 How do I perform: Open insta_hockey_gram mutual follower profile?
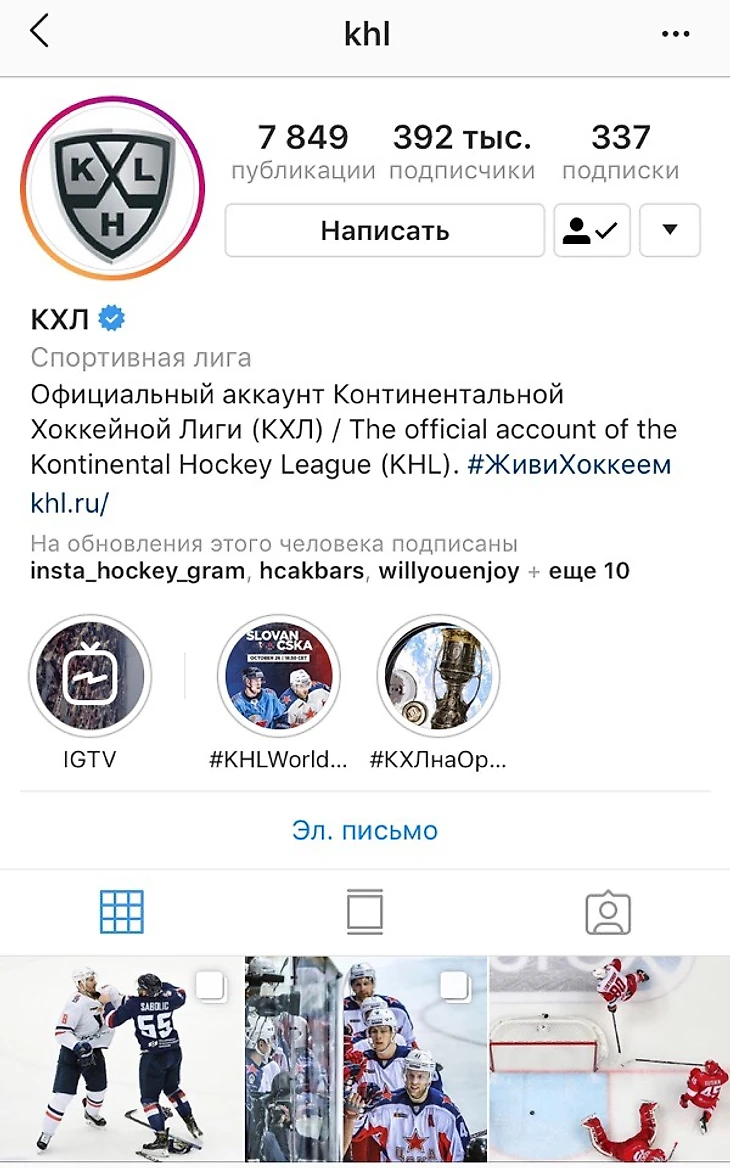(137, 572)
